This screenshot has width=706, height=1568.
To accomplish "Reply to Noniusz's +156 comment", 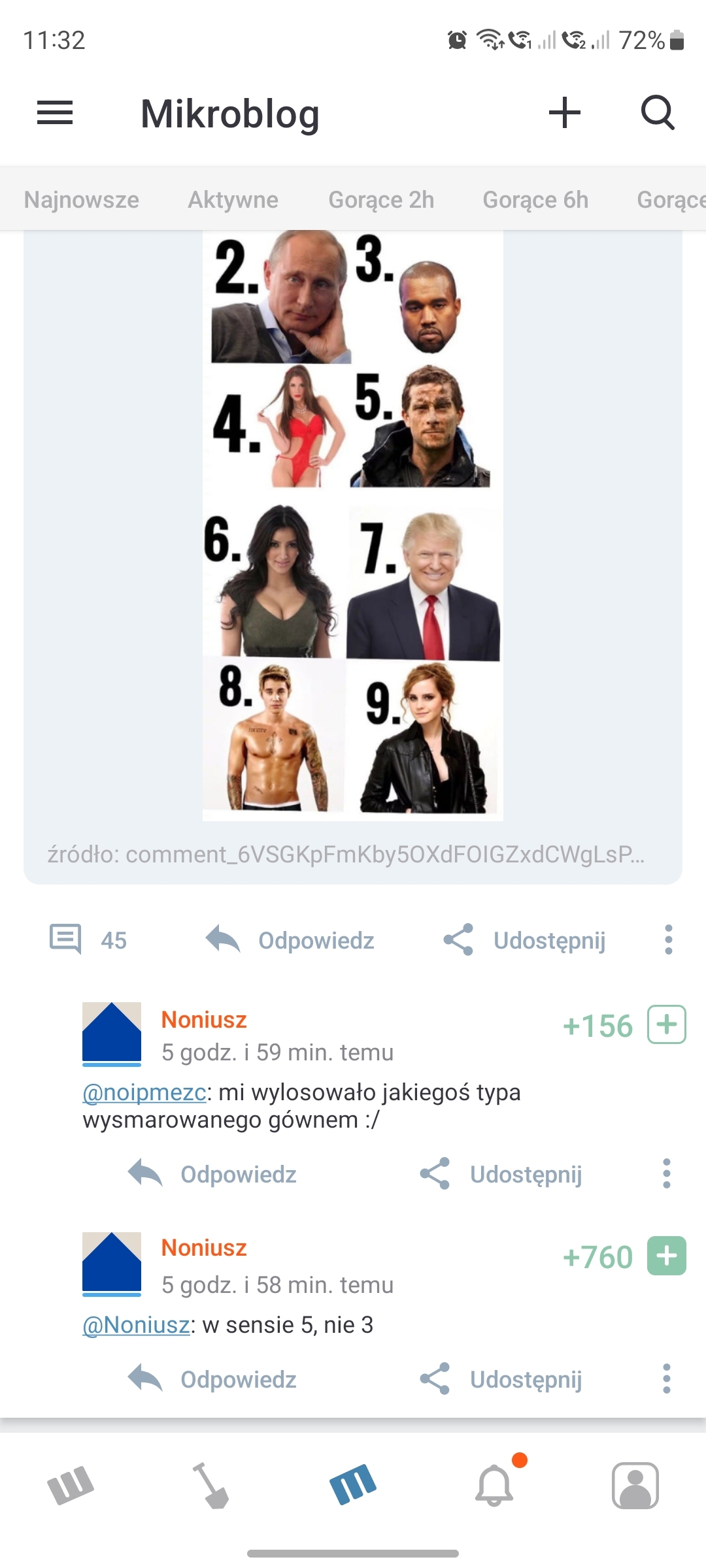I will 212,1174.
